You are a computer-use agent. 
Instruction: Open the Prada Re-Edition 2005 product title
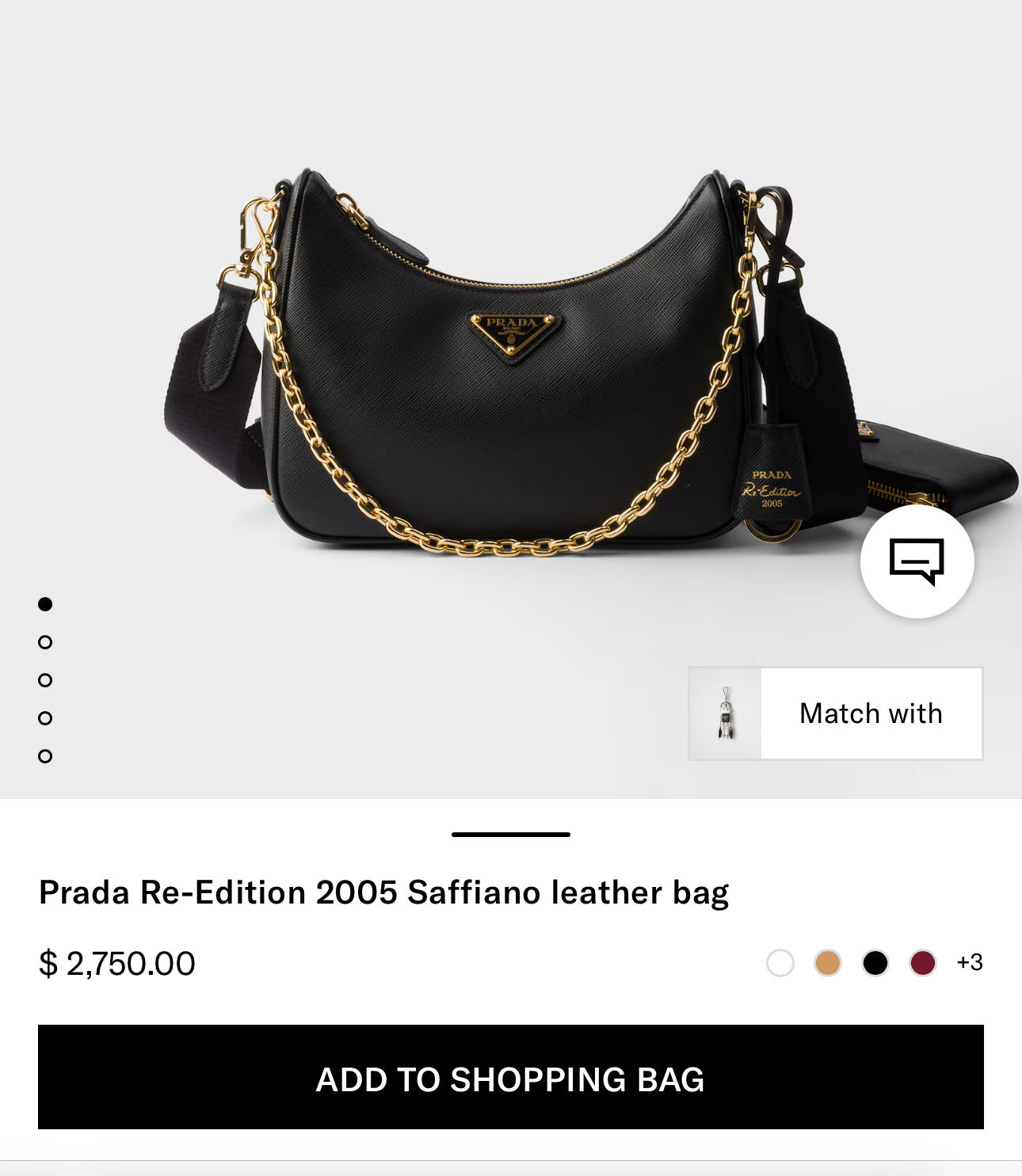point(384,890)
